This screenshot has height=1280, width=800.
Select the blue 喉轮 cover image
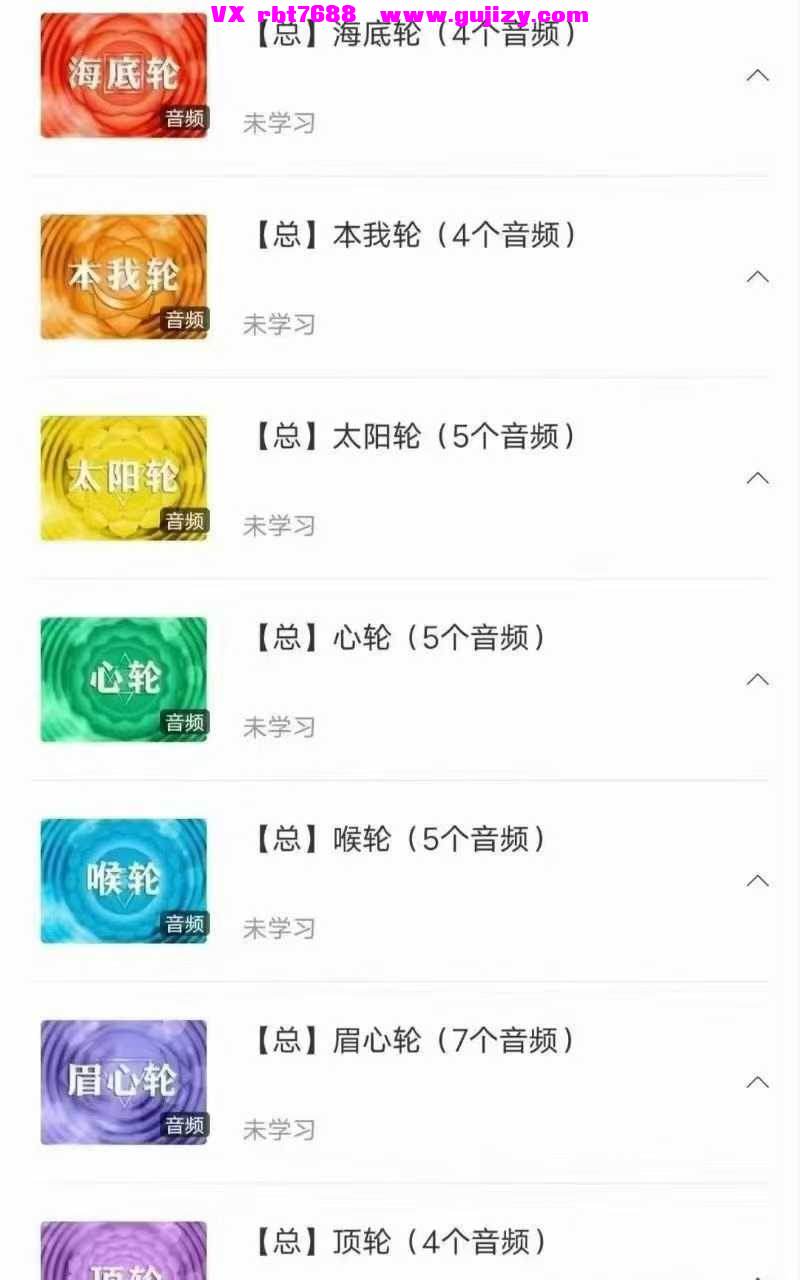point(124,881)
